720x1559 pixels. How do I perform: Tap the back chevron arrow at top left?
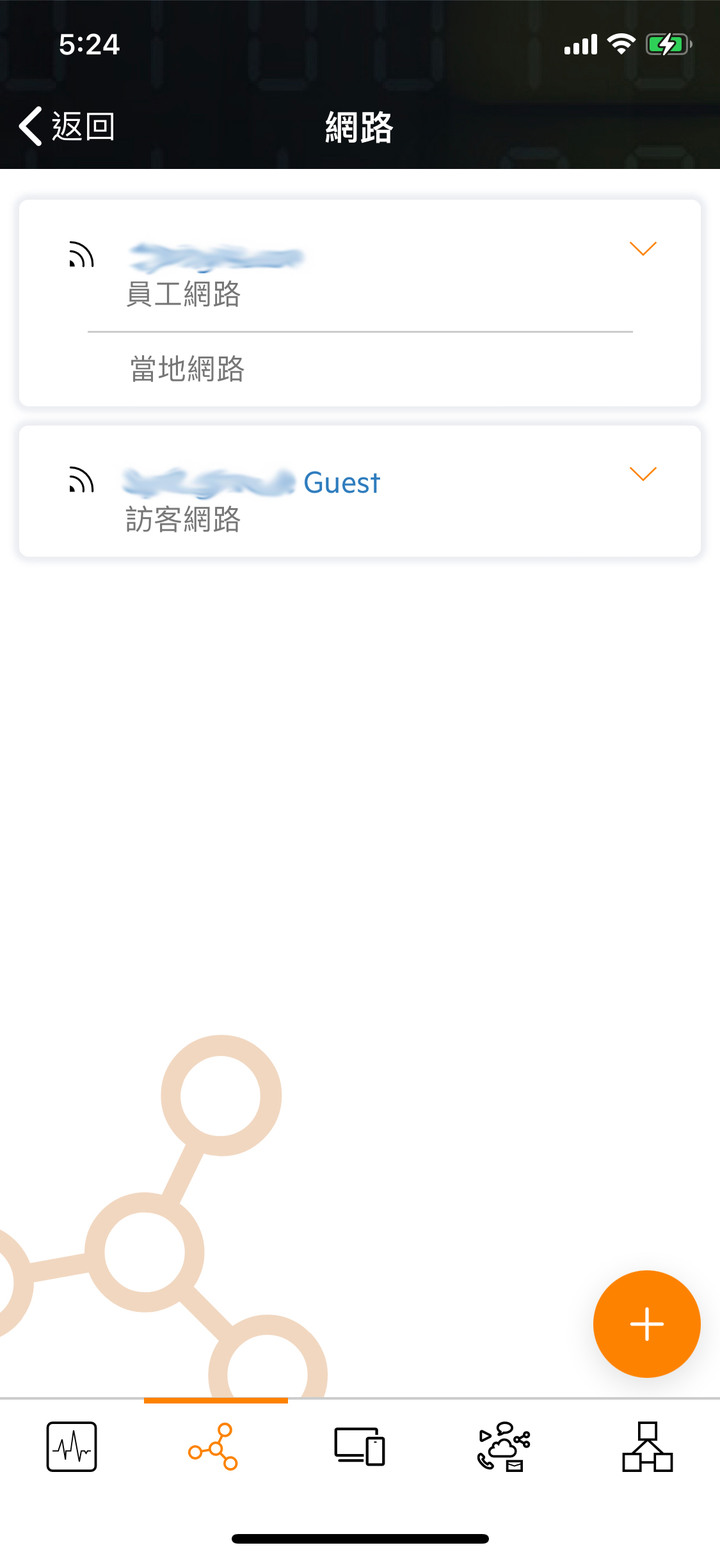(x=28, y=126)
